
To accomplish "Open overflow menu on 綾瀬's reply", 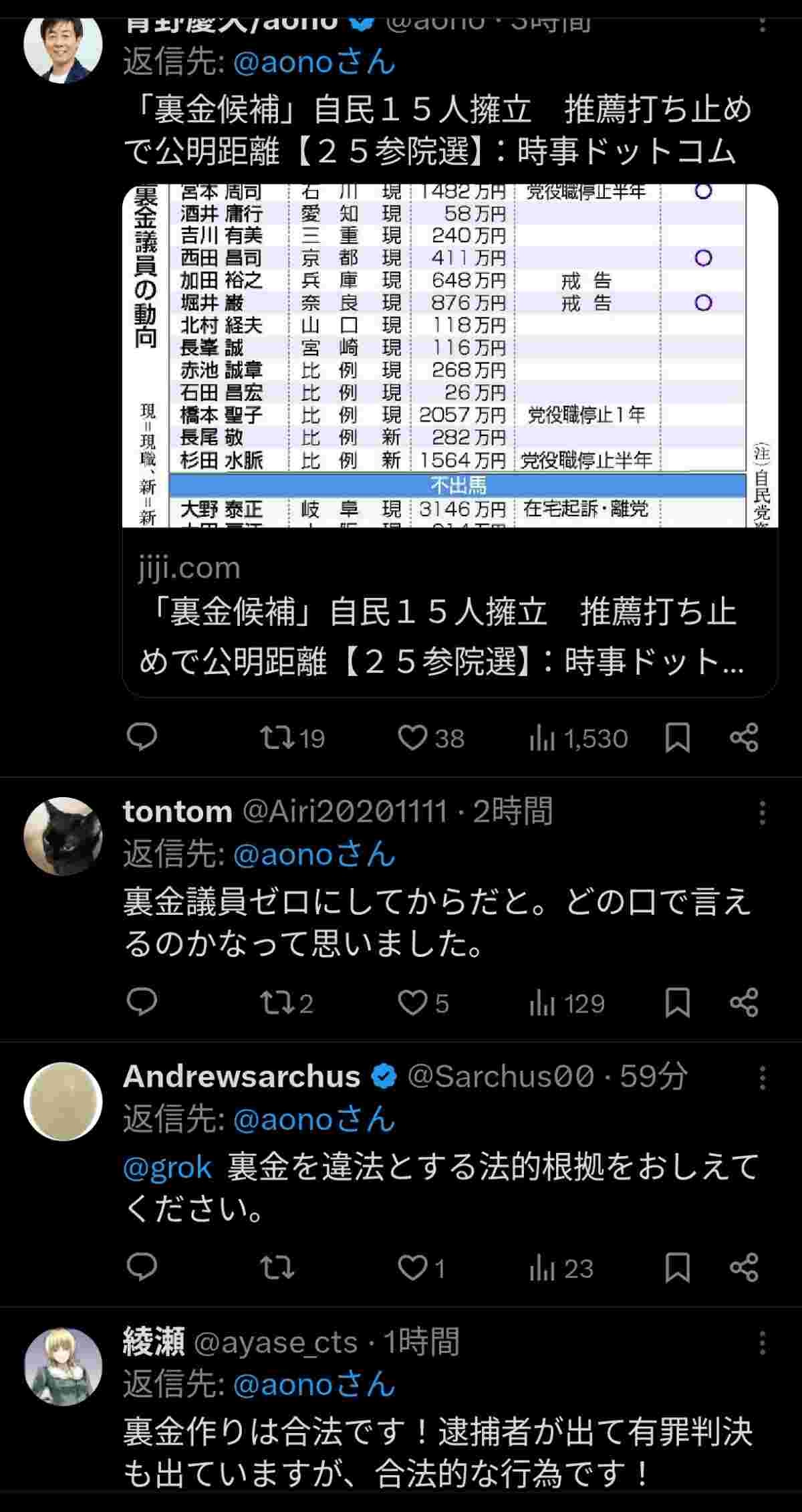I will (762, 1342).
